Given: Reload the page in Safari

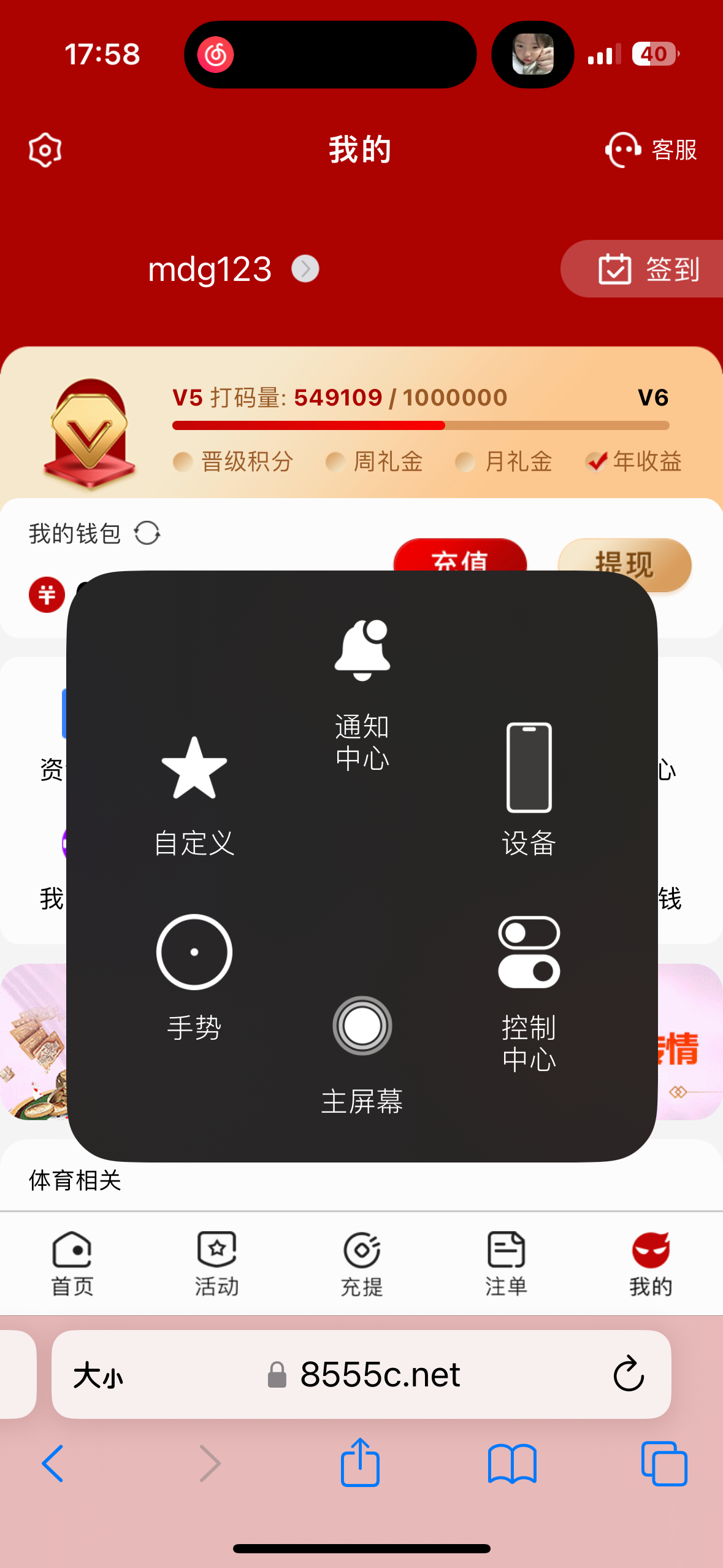Looking at the screenshot, I should (629, 1374).
